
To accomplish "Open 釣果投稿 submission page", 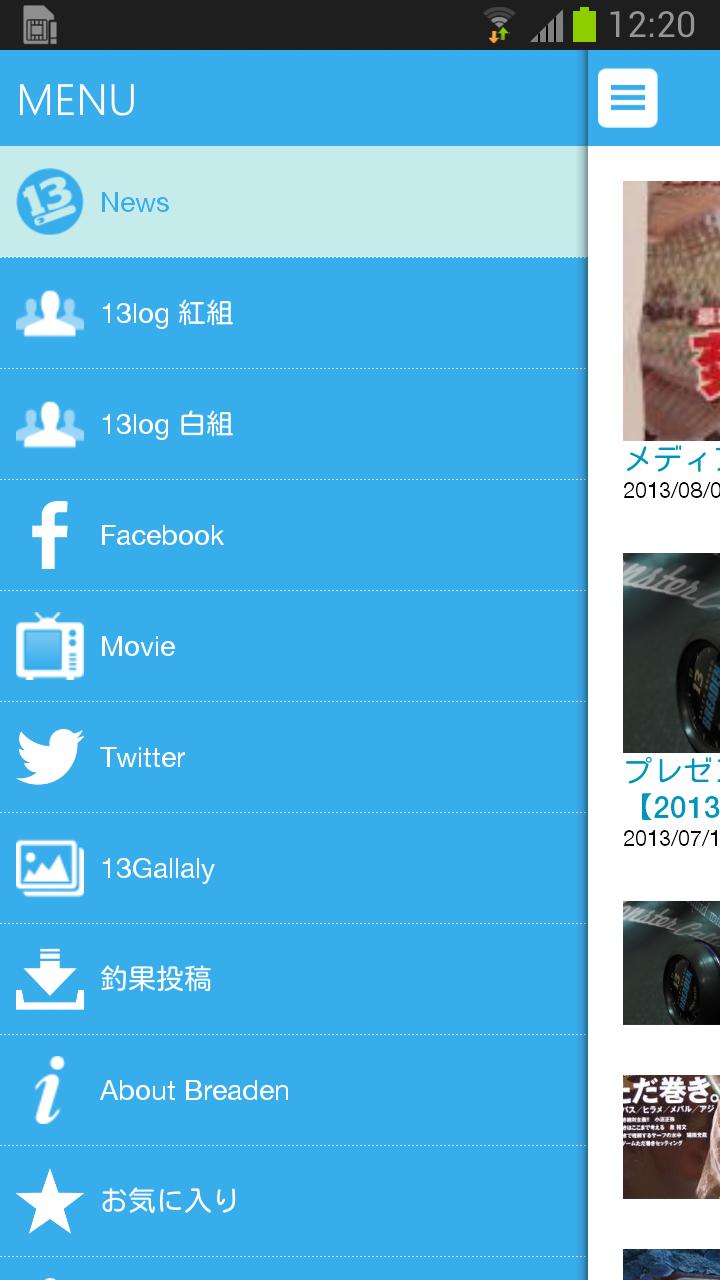I will click(293, 979).
